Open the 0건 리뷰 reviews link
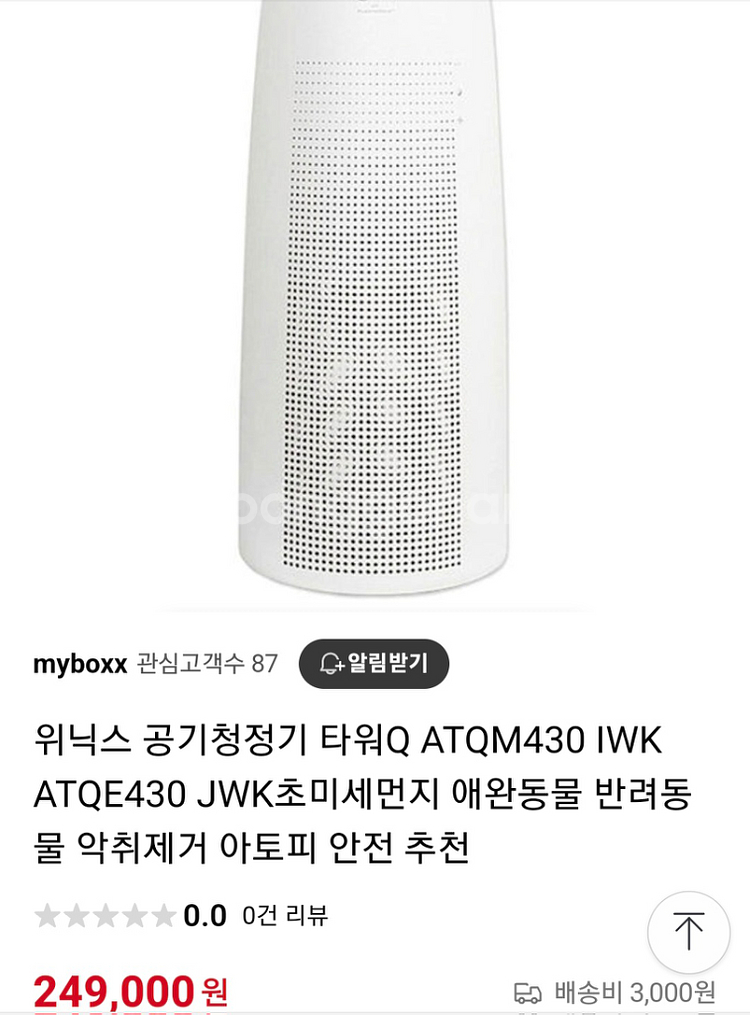The image size is (750, 1015). pos(285,915)
